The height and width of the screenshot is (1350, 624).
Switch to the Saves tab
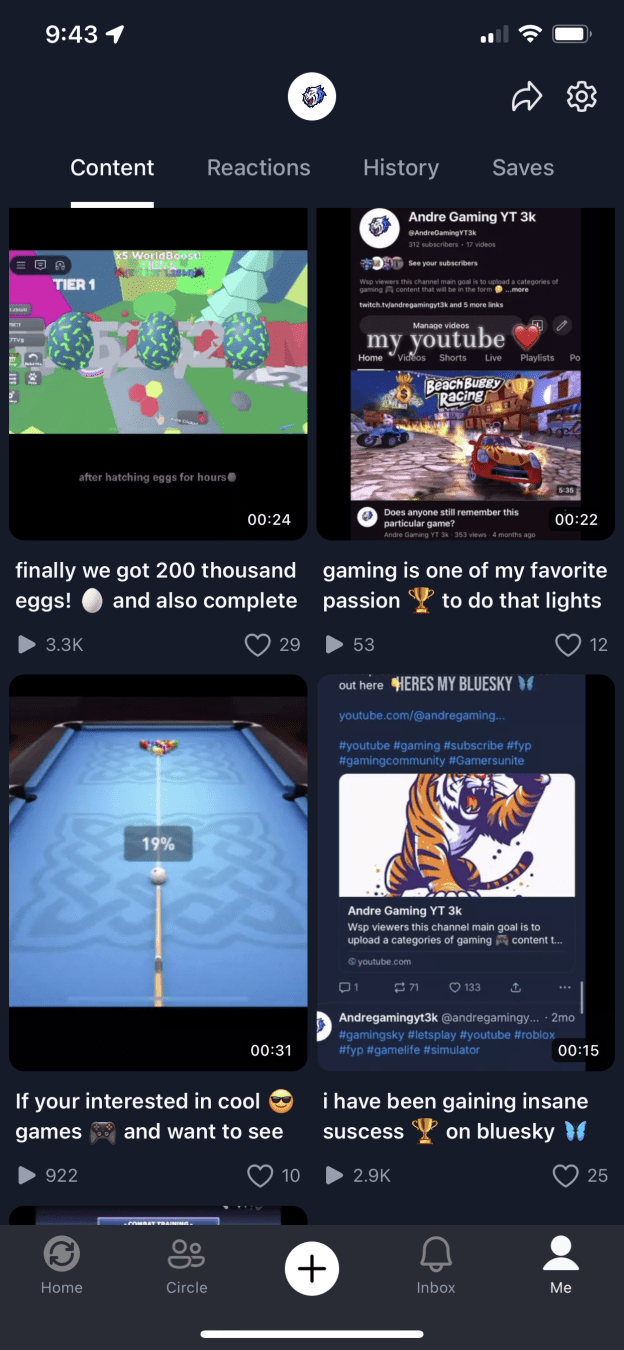click(523, 168)
